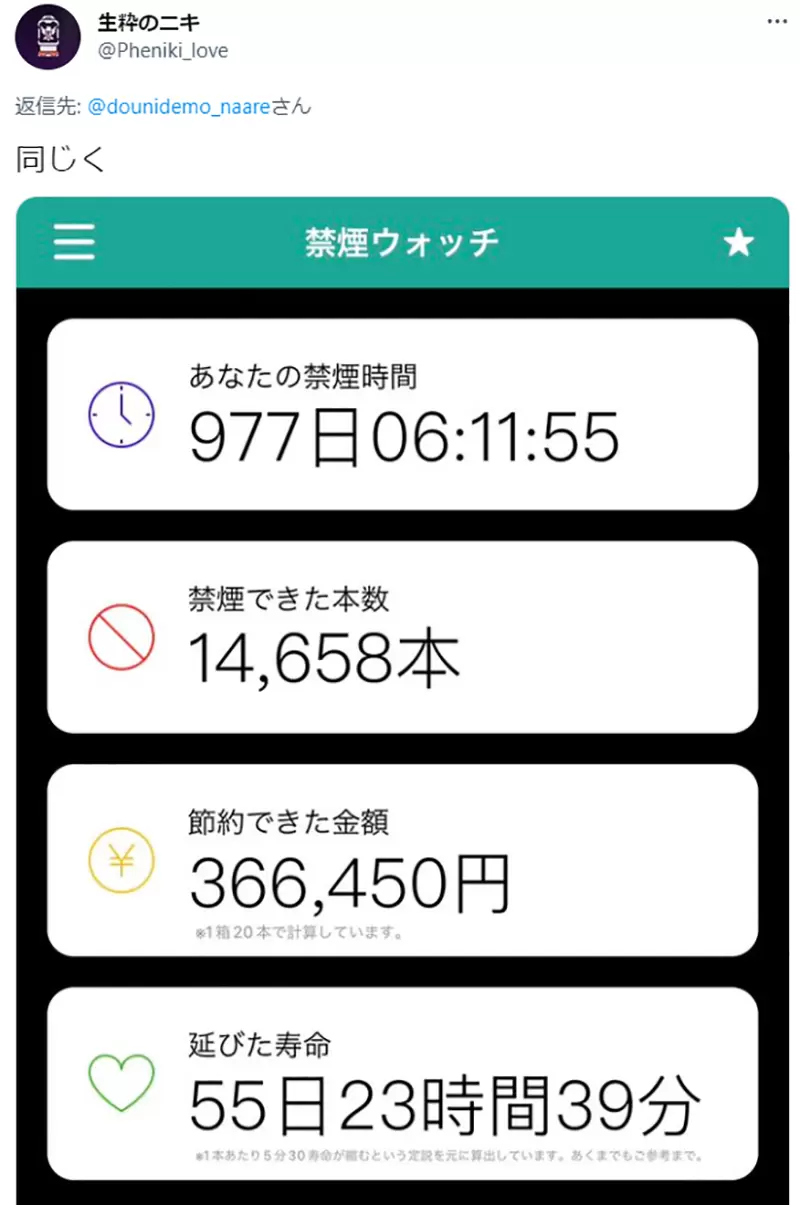The height and width of the screenshot is (1205, 800).
Task: Select the no-smoking prohibition icon
Action: click(121, 637)
